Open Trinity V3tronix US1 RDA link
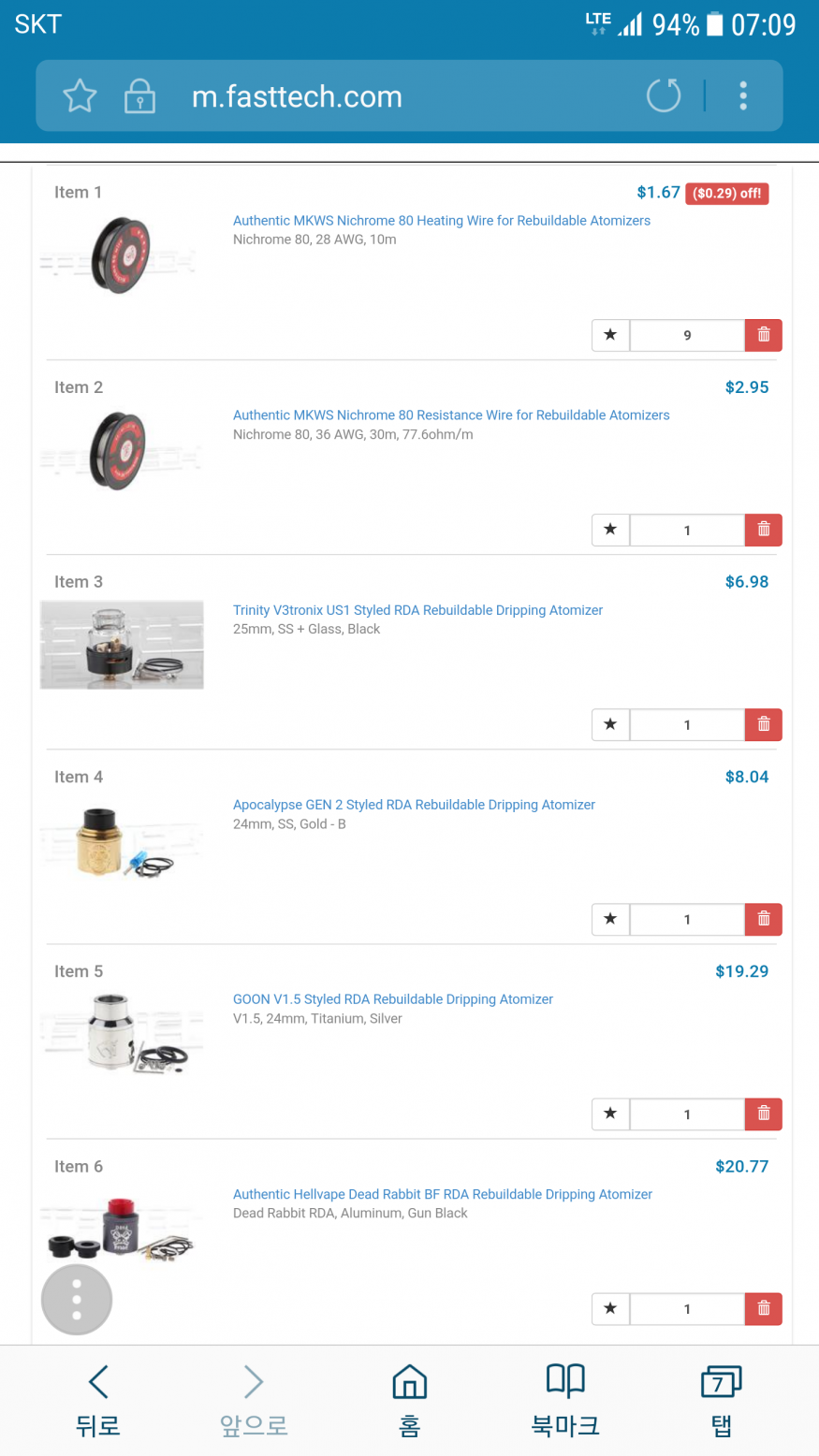The height and width of the screenshot is (1456, 819). pyautogui.click(x=417, y=610)
